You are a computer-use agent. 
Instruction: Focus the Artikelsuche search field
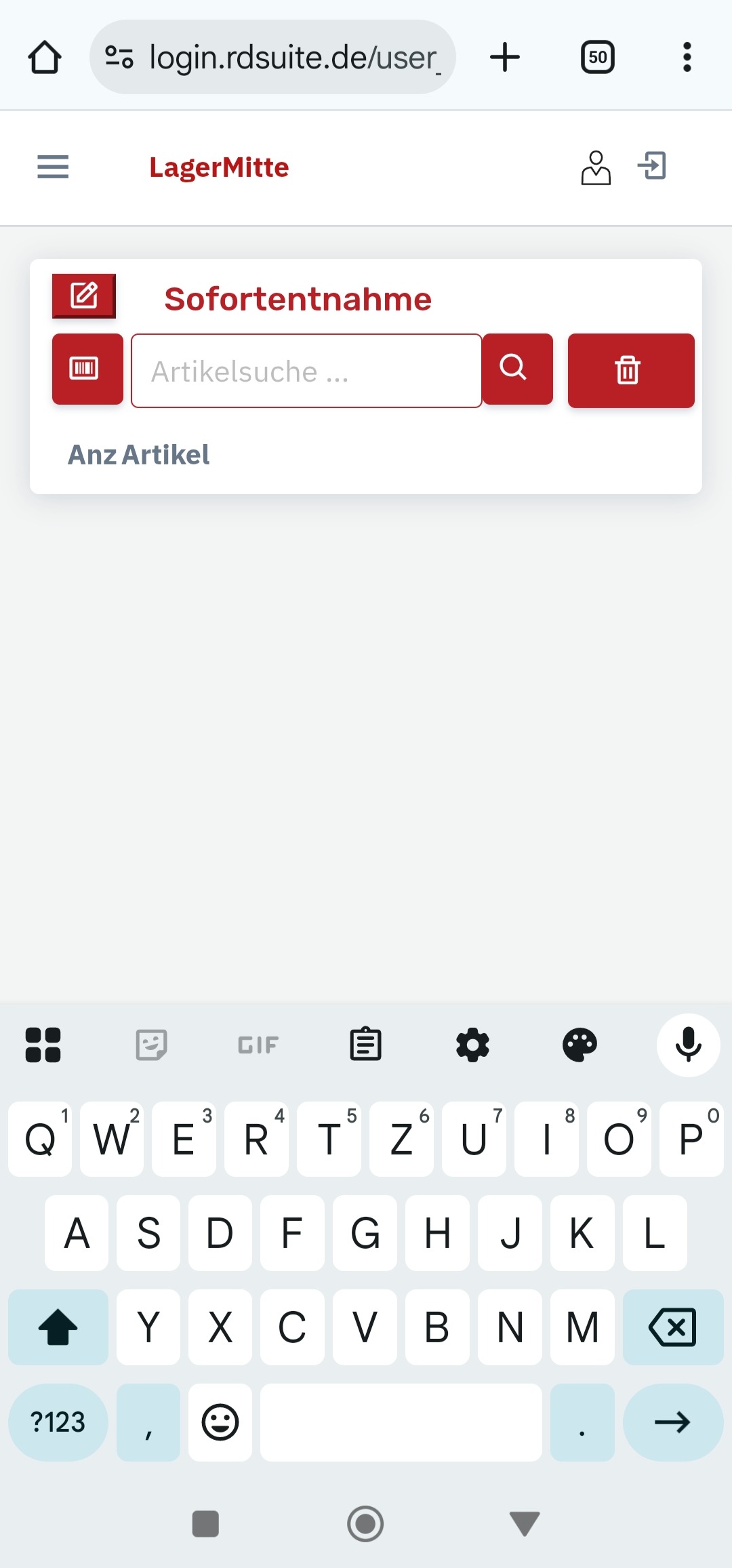306,371
